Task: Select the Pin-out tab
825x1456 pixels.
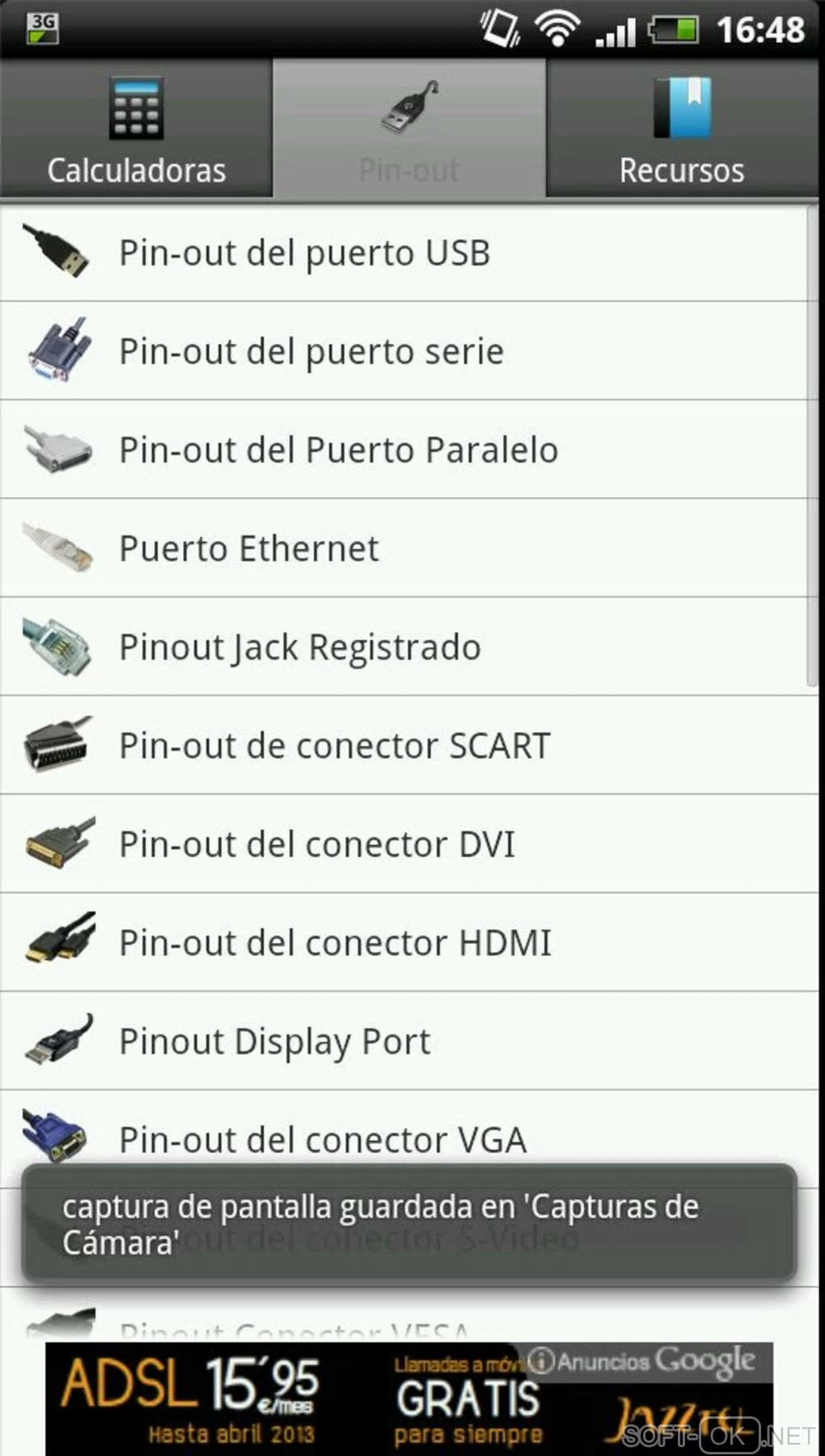Action: (x=409, y=129)
